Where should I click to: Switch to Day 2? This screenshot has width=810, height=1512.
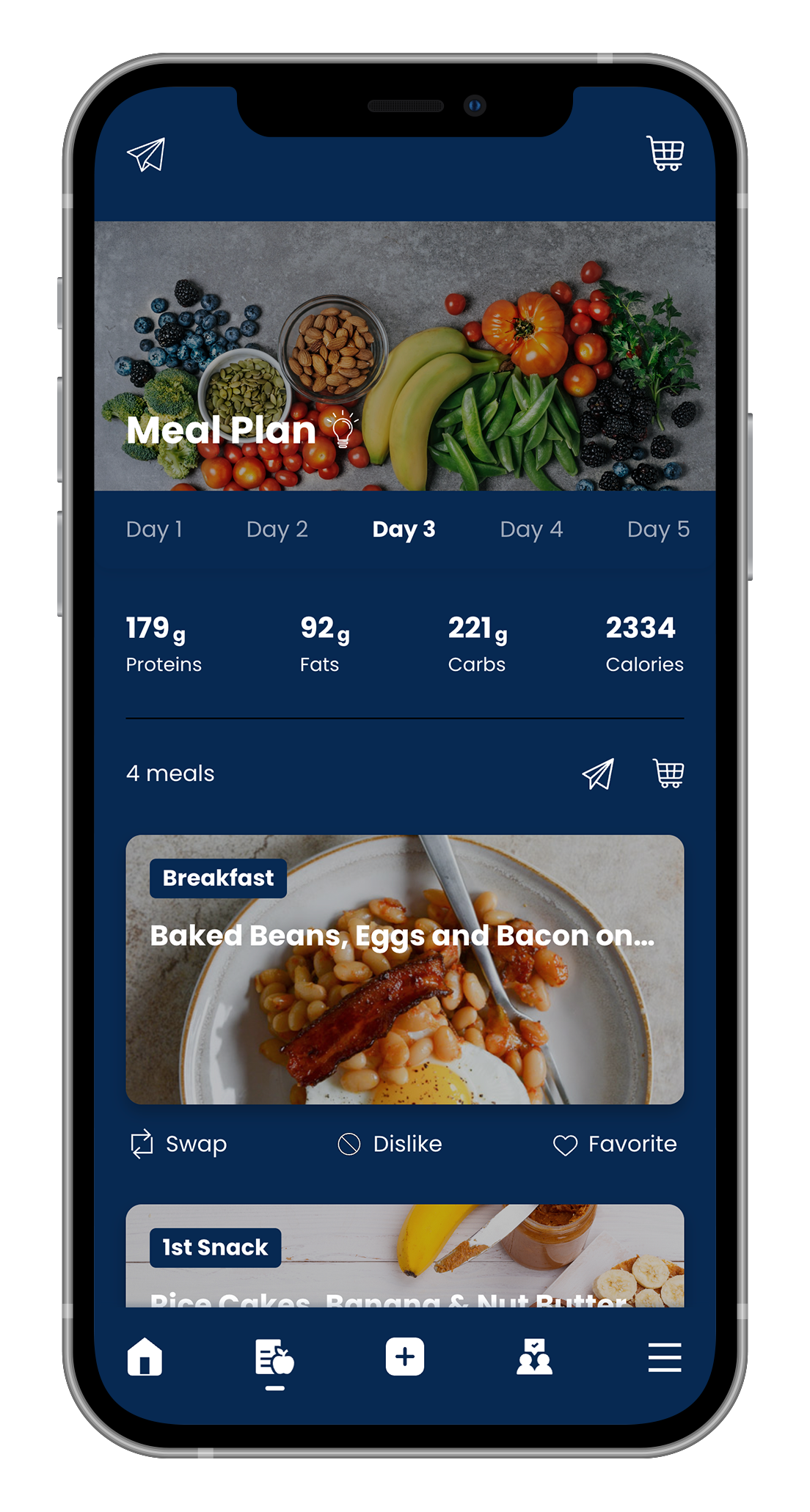click(277, 529)
